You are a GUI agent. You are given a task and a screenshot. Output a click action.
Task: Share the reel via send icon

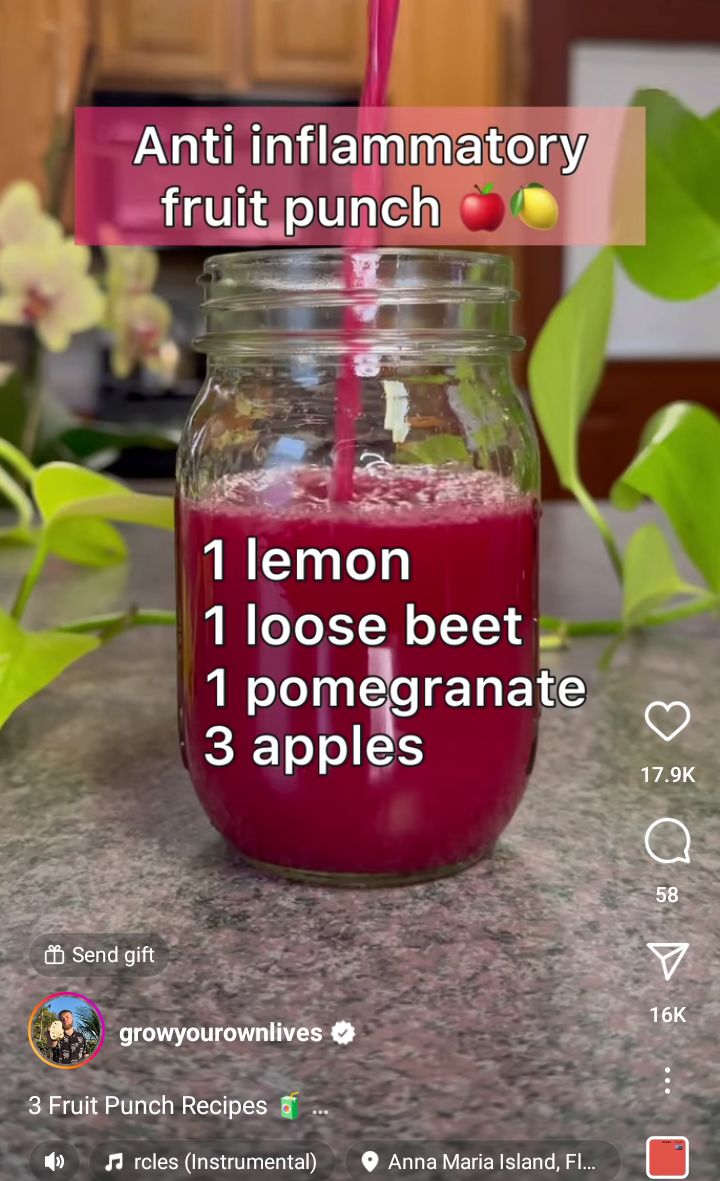click(667, 960)
